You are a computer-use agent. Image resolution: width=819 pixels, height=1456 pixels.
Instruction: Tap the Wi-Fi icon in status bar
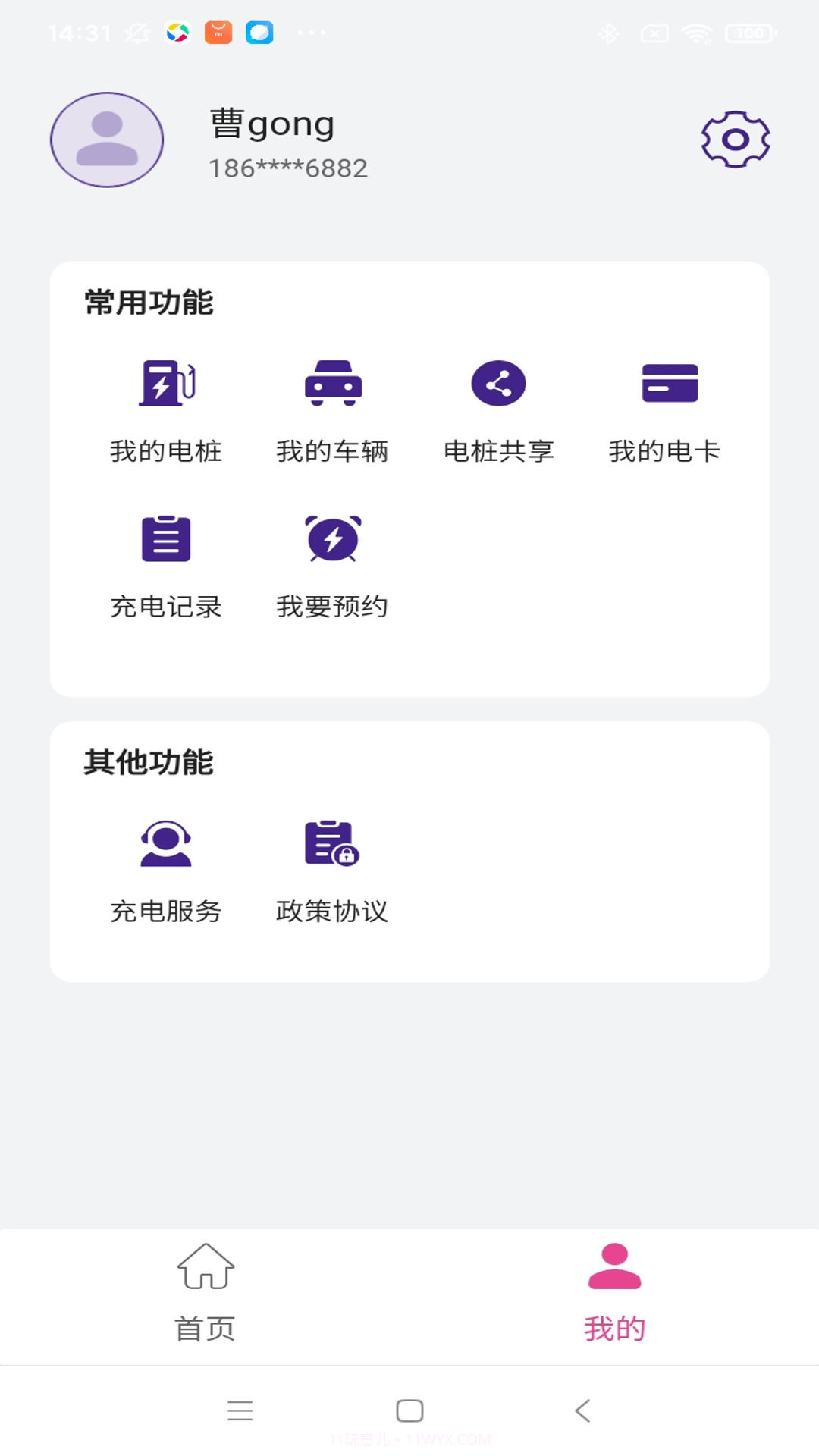coord(698,32)
